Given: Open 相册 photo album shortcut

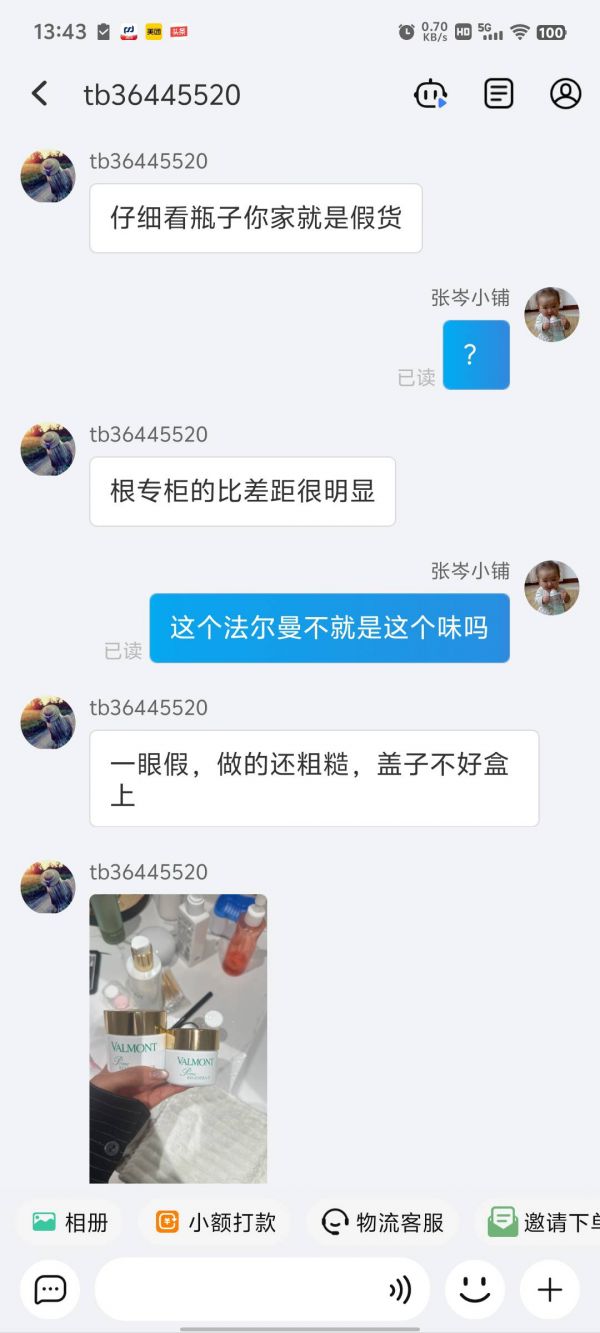Looking at the screenshot, I should point(70,1222).
